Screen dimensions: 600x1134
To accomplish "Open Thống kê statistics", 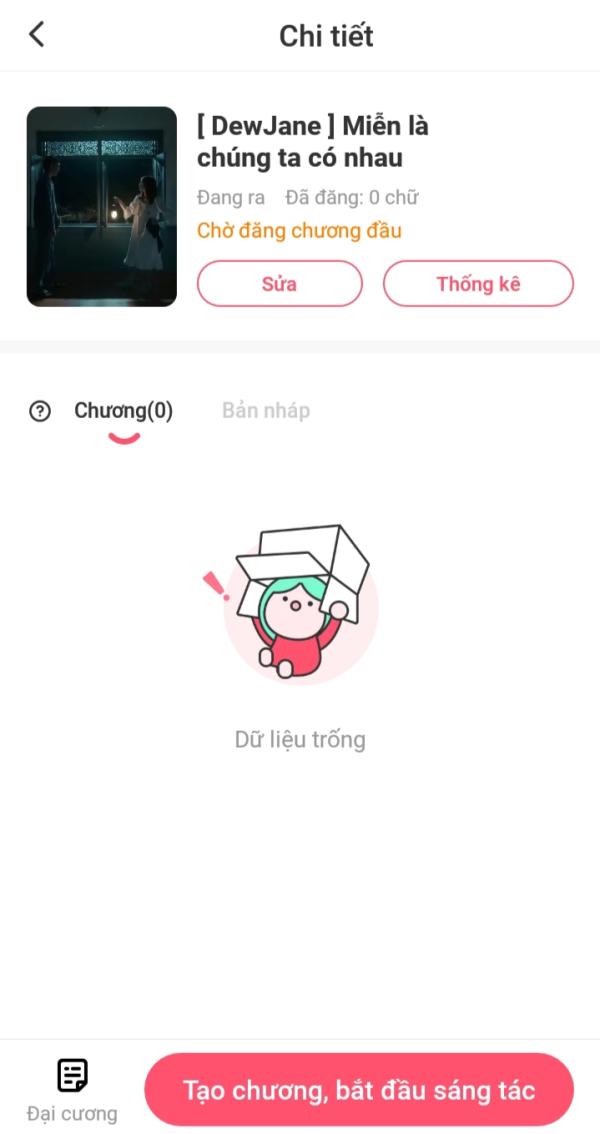I will point(478,283).
